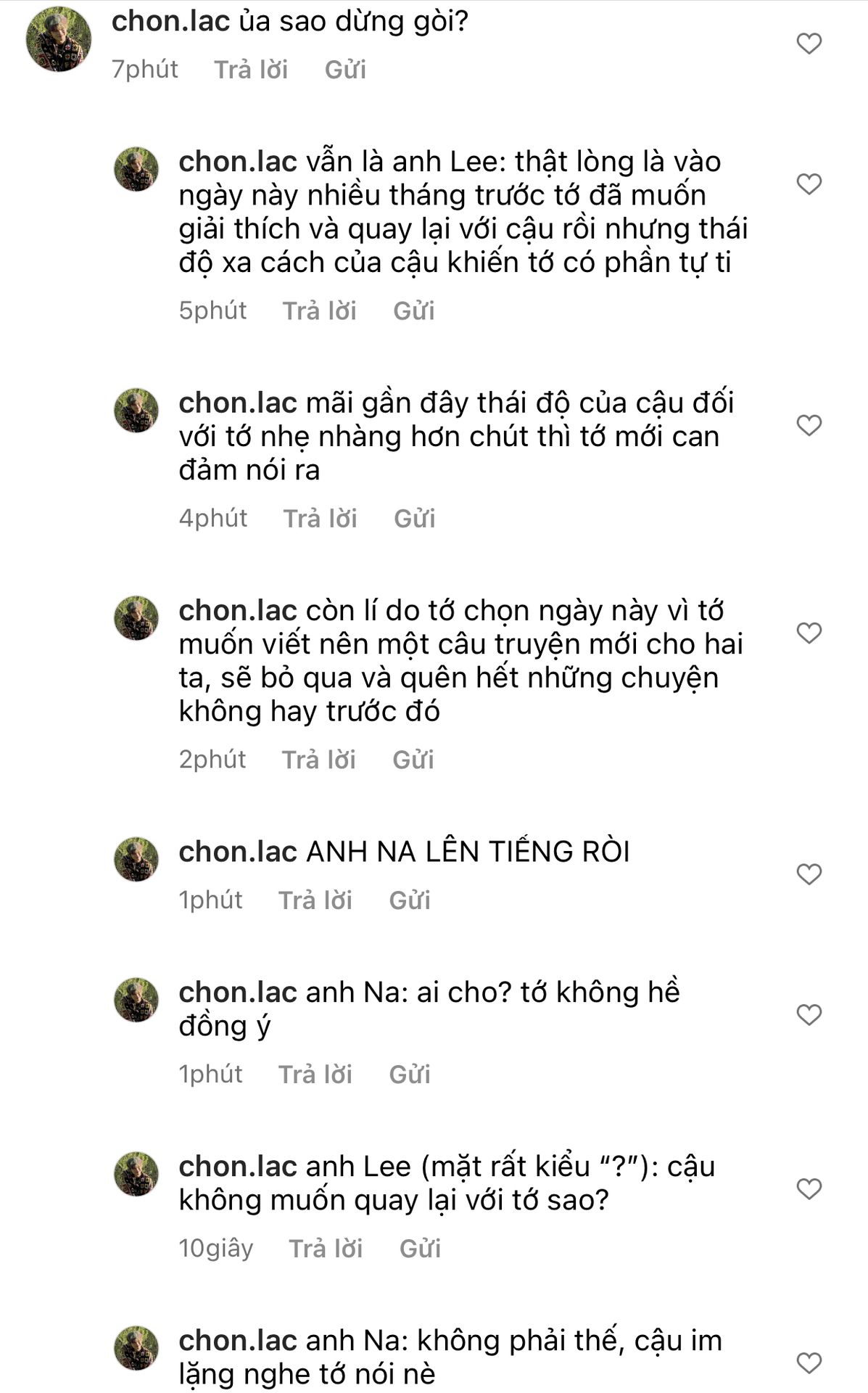Reply to the comment "ủa sao dừng gòi?"
The image size is (868, 1393).
250,70
